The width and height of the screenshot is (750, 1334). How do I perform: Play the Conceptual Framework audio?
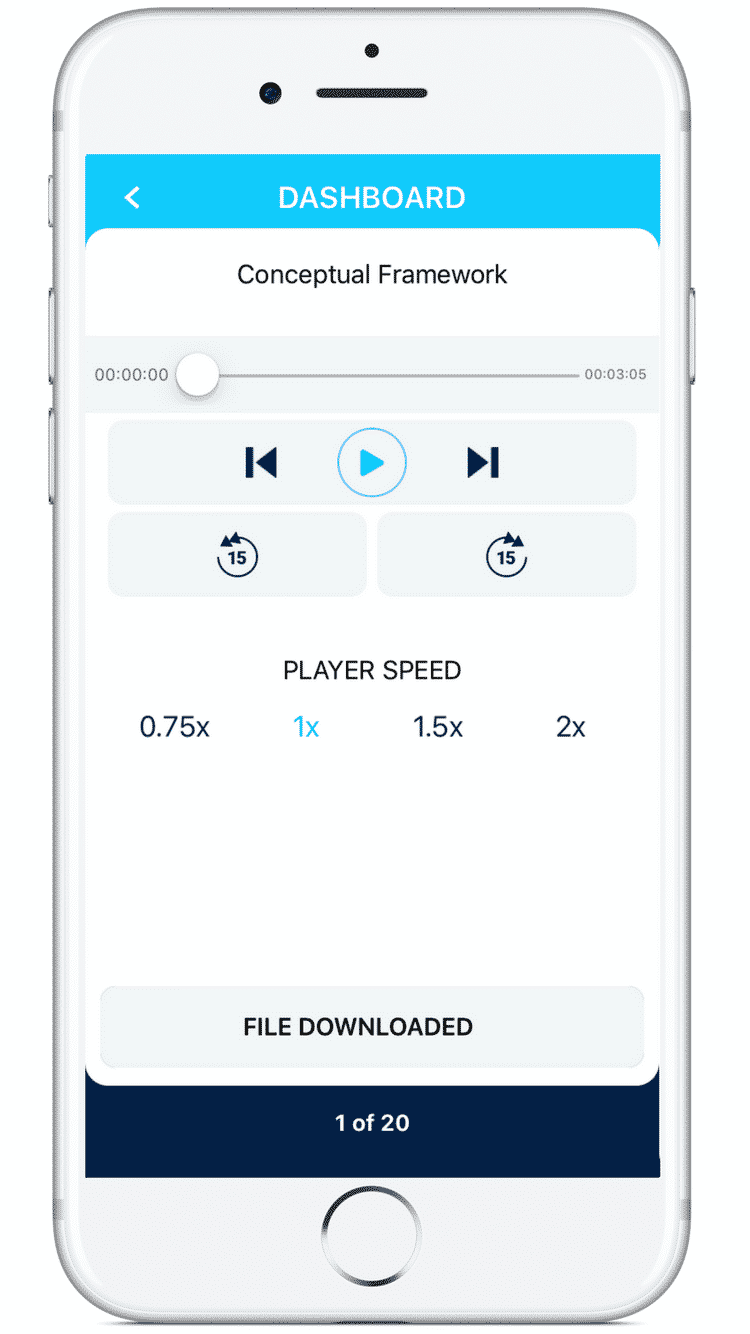(372, 463)
